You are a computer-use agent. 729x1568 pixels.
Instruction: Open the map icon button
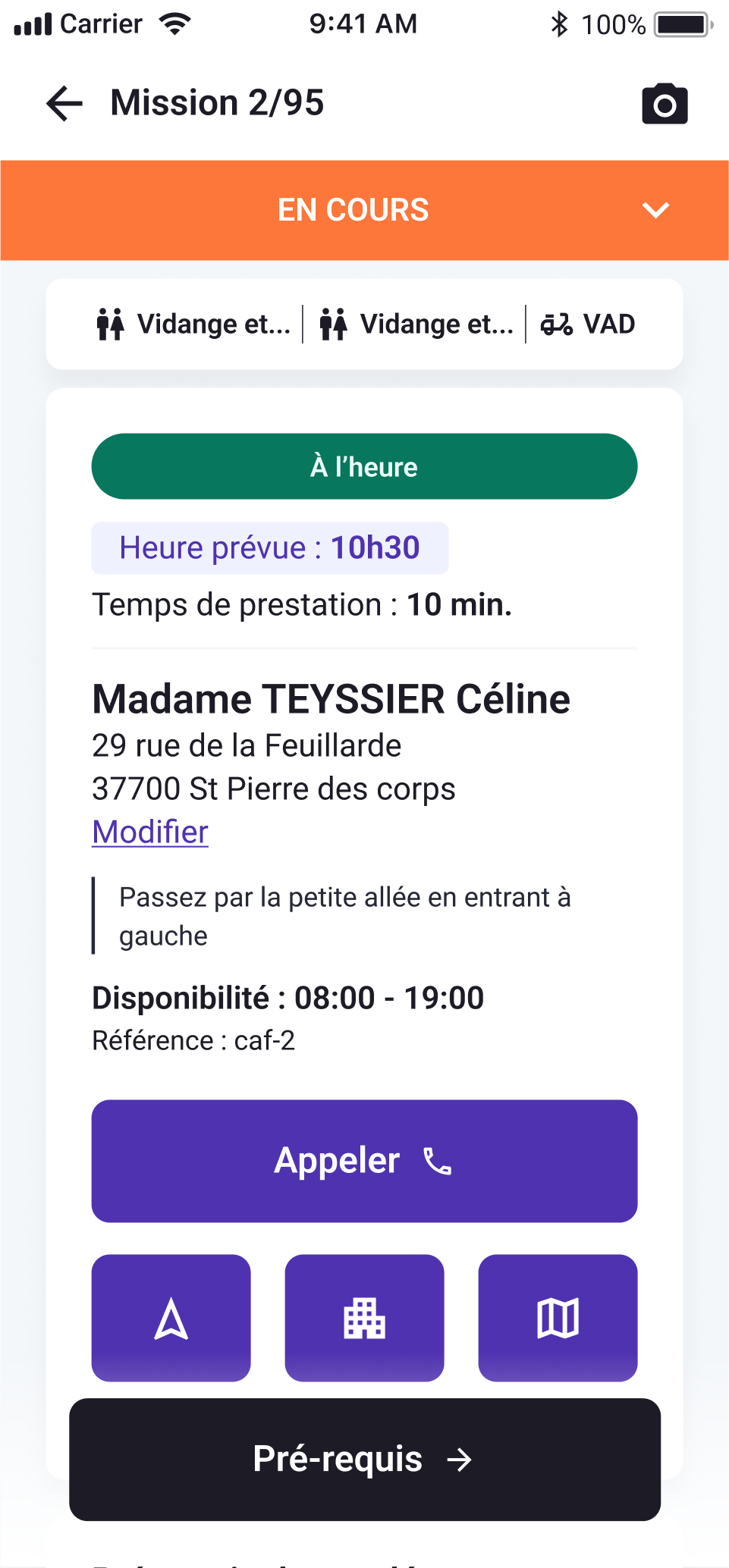tap(558, 1318)
